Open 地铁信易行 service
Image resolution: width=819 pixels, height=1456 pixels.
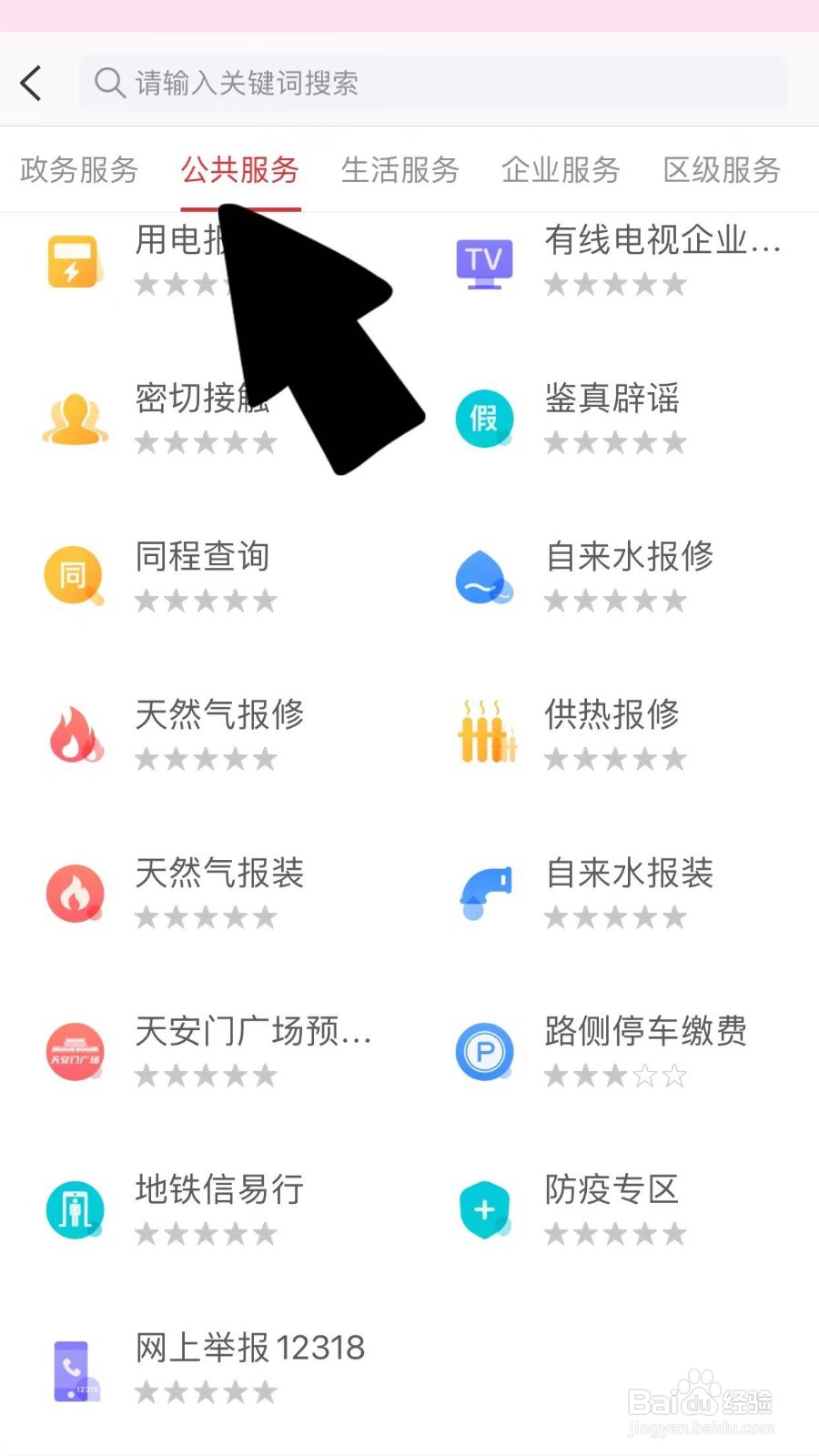[x=174, y=1210]
